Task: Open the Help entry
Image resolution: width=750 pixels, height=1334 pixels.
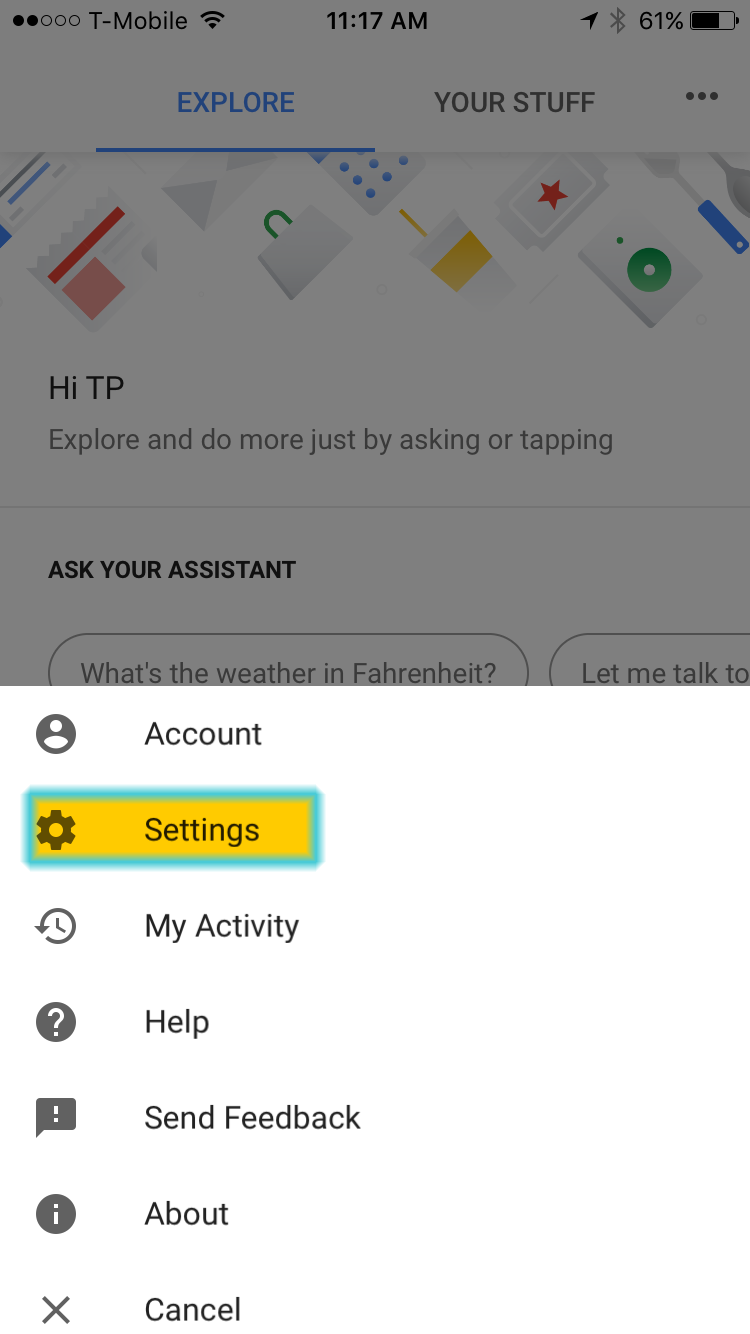Action: [375, 1022]
